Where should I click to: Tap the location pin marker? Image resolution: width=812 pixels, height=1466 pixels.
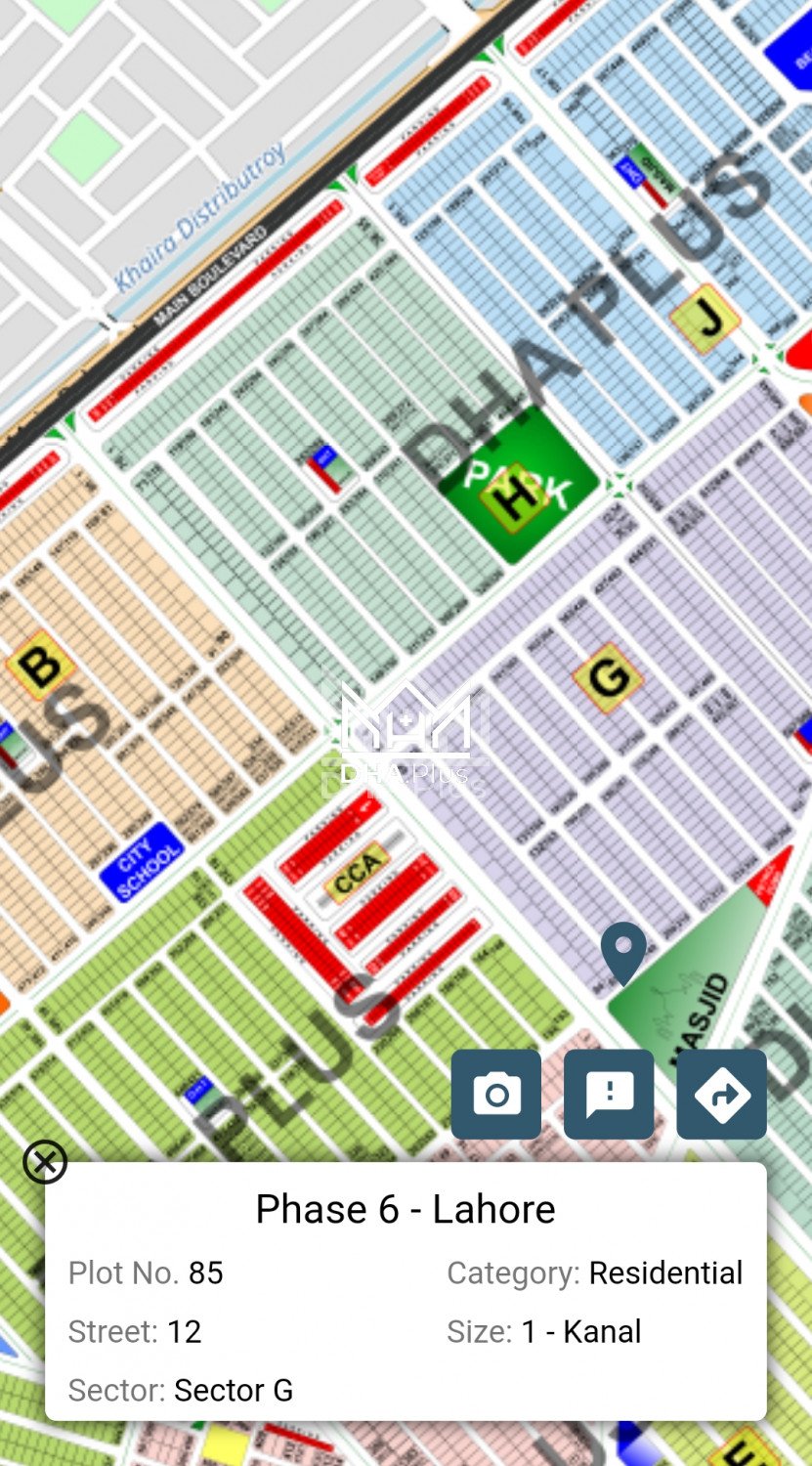[x=623, y=950]
